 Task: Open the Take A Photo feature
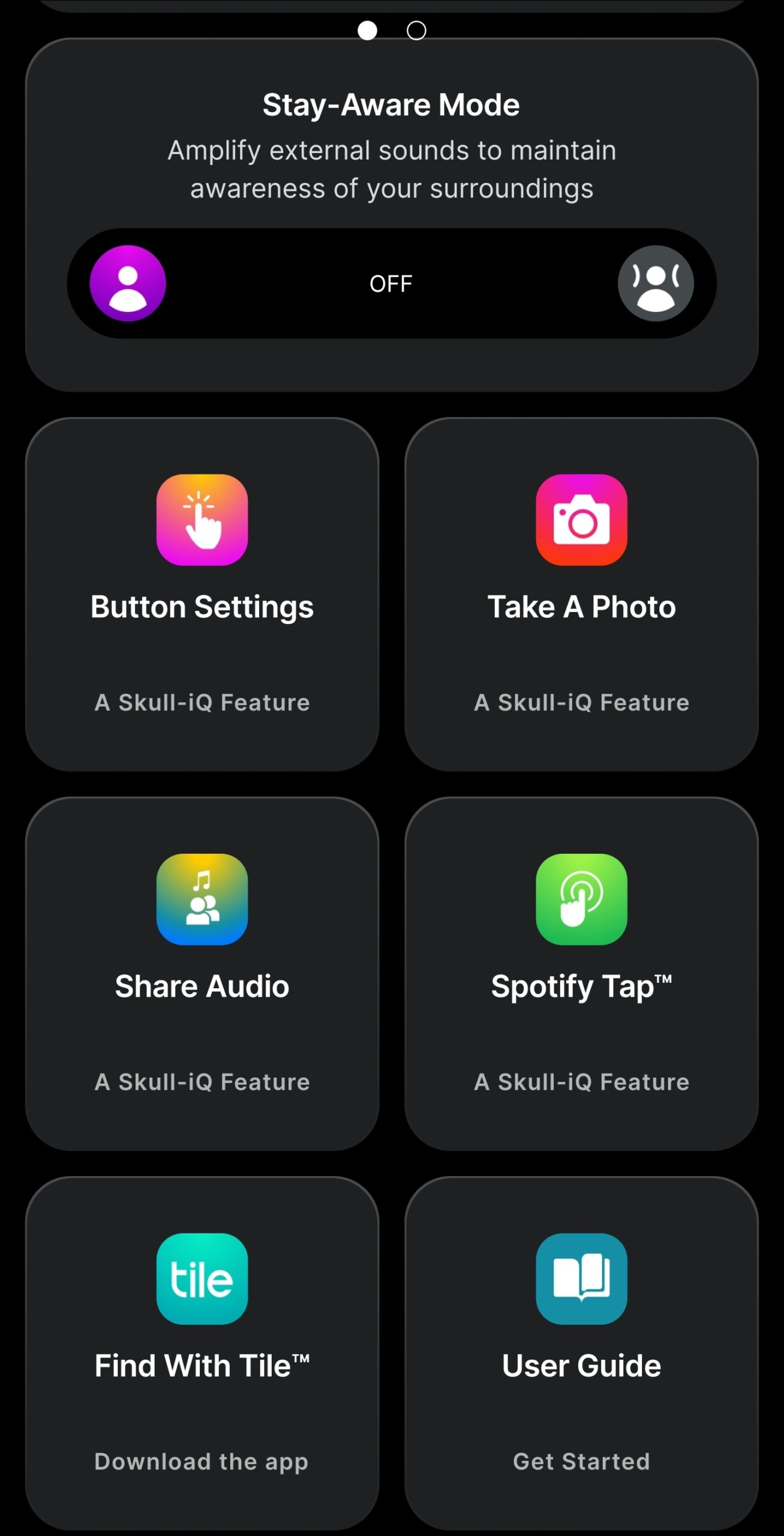[x=581, y=594]
